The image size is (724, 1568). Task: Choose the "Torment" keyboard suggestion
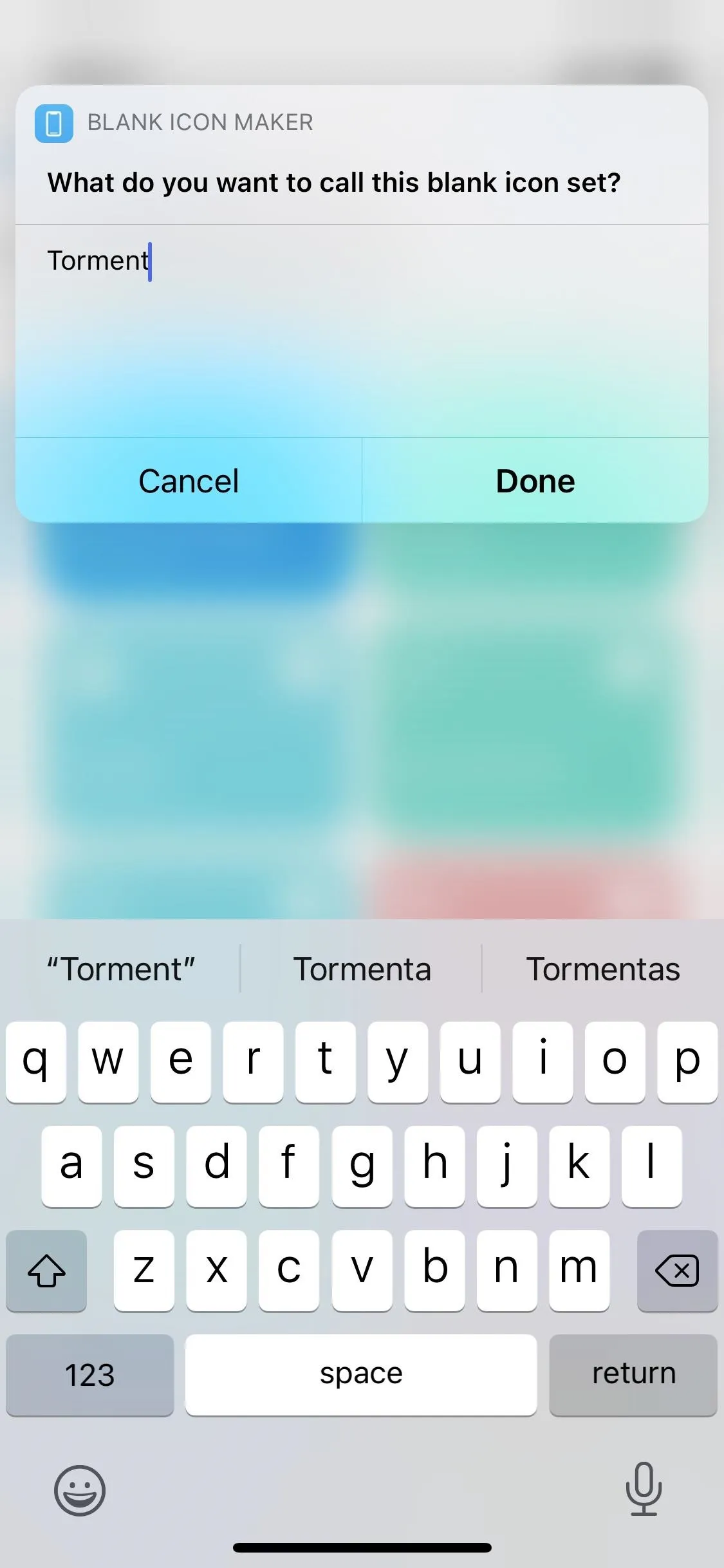pos(121,969)
